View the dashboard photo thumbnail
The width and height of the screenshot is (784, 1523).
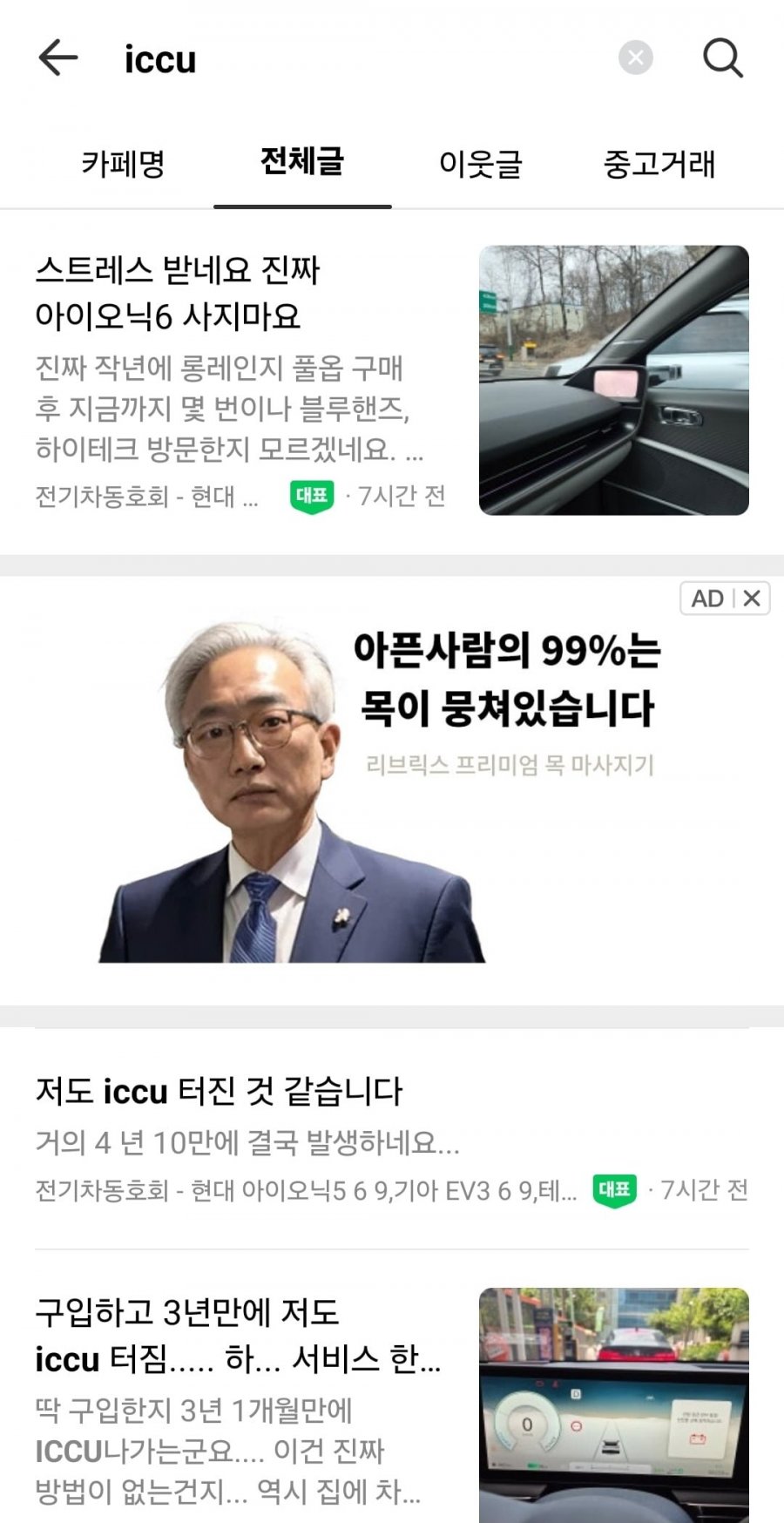[x=613, y=1405]
